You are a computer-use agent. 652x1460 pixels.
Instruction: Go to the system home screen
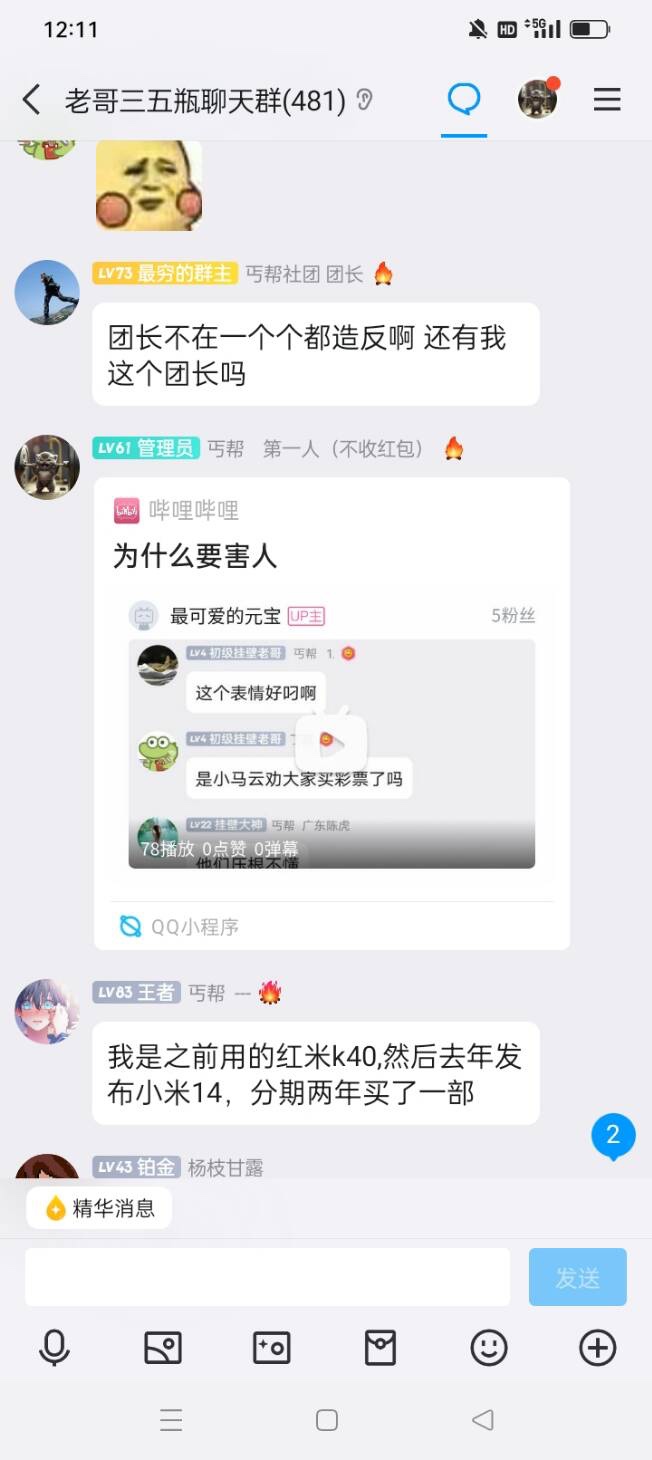click(x=326, y=1420)
